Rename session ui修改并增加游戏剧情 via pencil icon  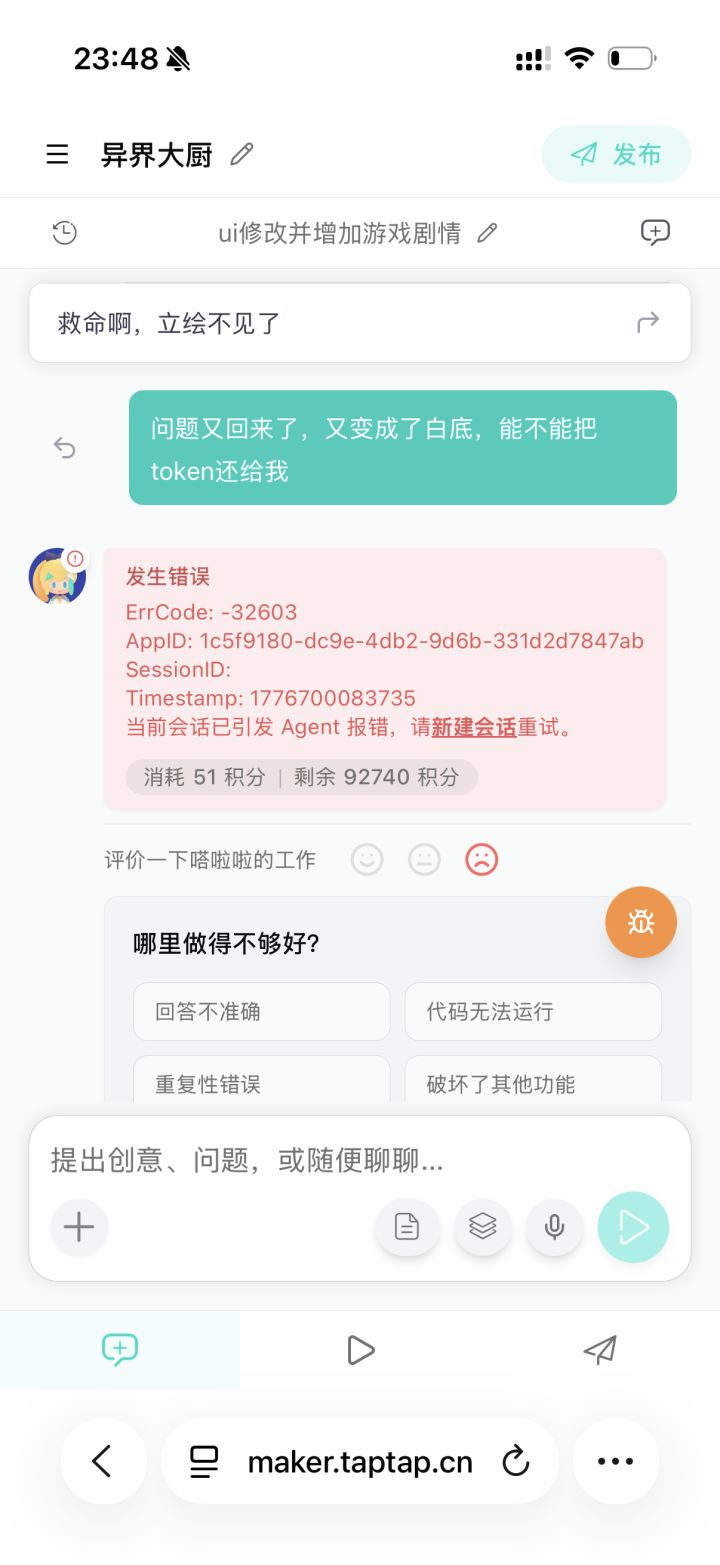coord(487,232)
